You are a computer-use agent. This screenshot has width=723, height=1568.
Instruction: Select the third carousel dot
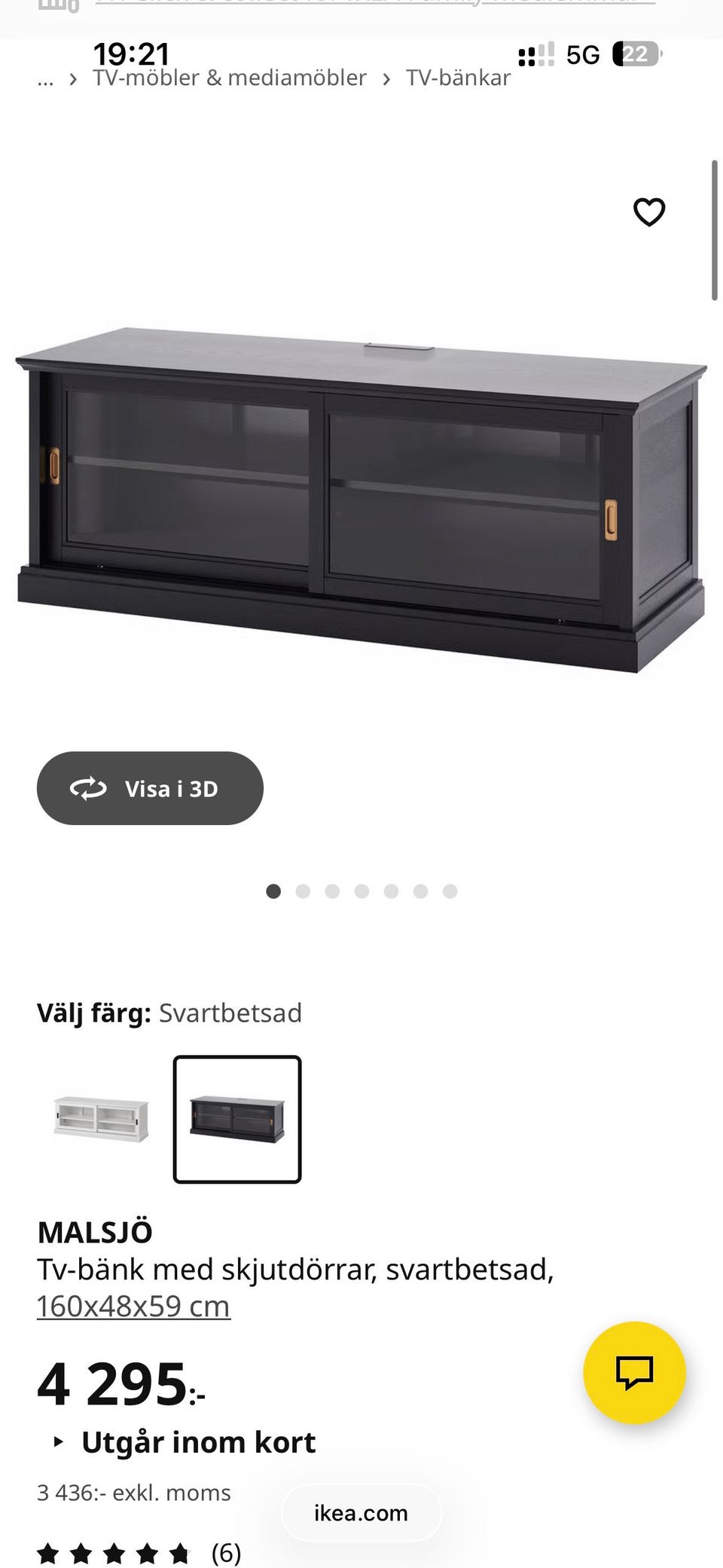pyautogui.click(x=332, y=891)
